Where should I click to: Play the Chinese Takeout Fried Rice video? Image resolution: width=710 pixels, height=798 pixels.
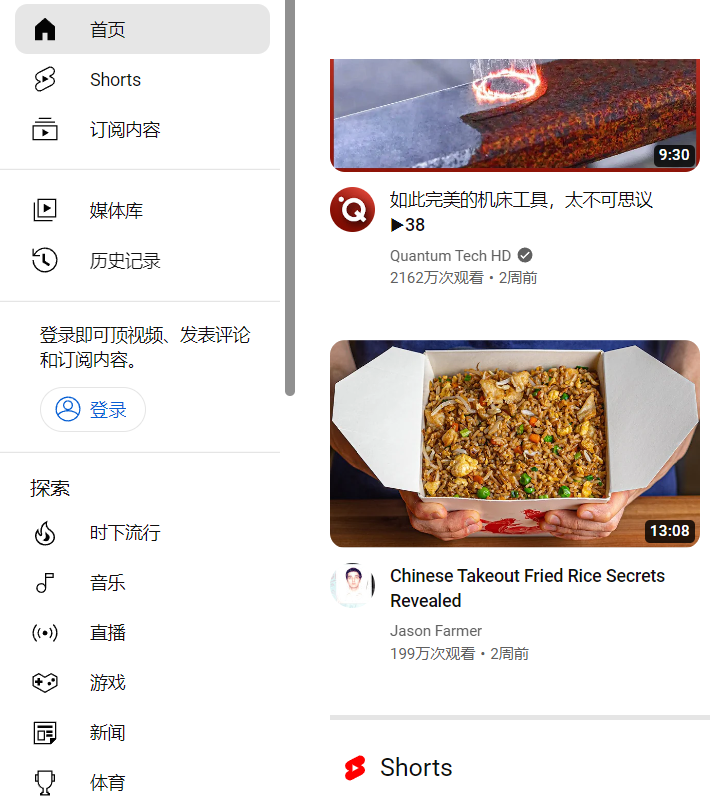[x=514, y=443]
